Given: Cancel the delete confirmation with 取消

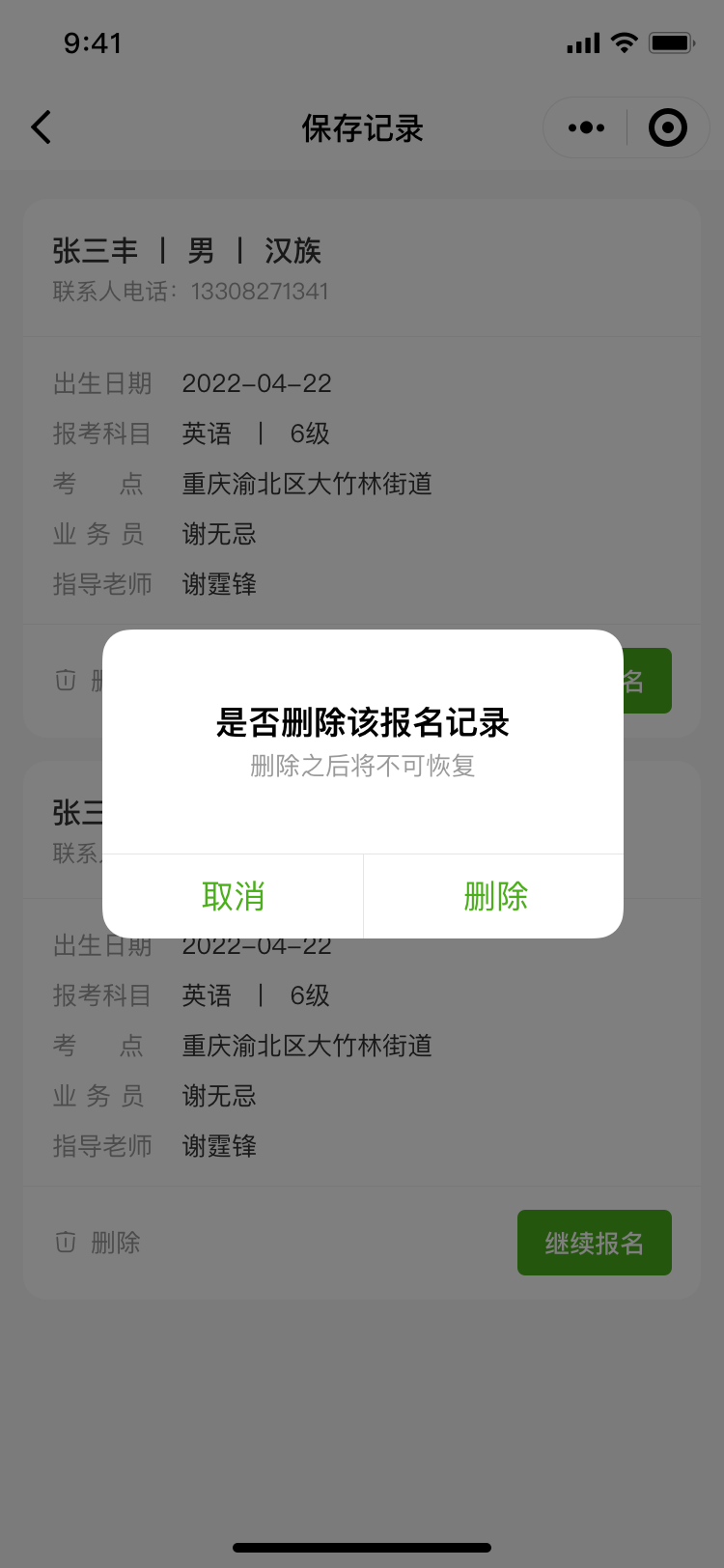Looking at the screenshot, I should click(x=233, y=896).
